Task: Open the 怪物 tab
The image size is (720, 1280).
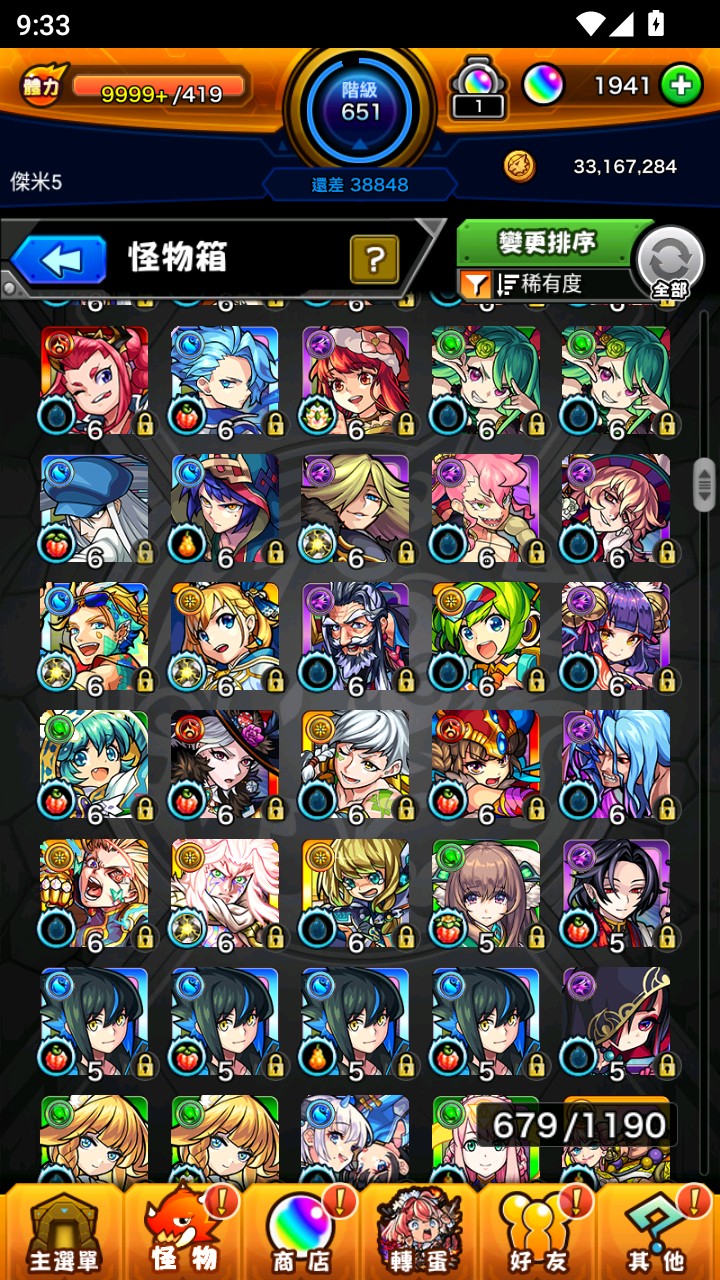Action: 182,1232
